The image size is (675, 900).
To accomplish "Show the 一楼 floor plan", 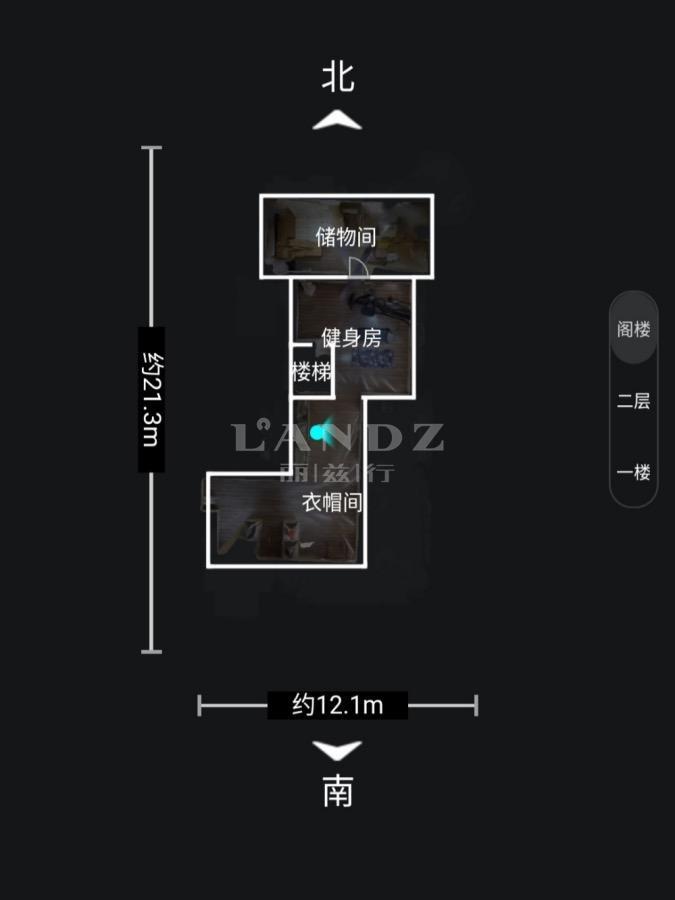I will 633,472.
